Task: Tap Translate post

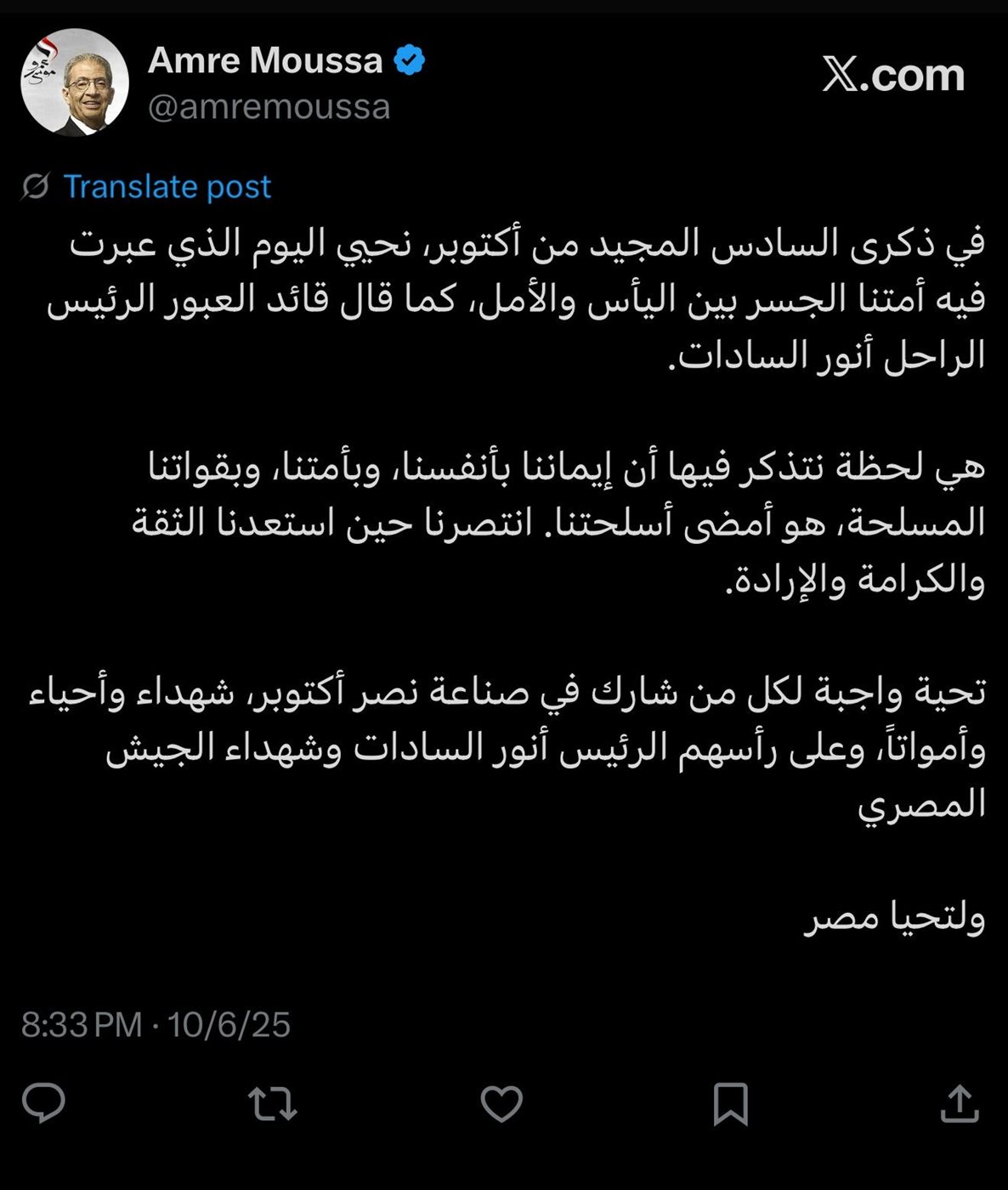Action: 167,186
